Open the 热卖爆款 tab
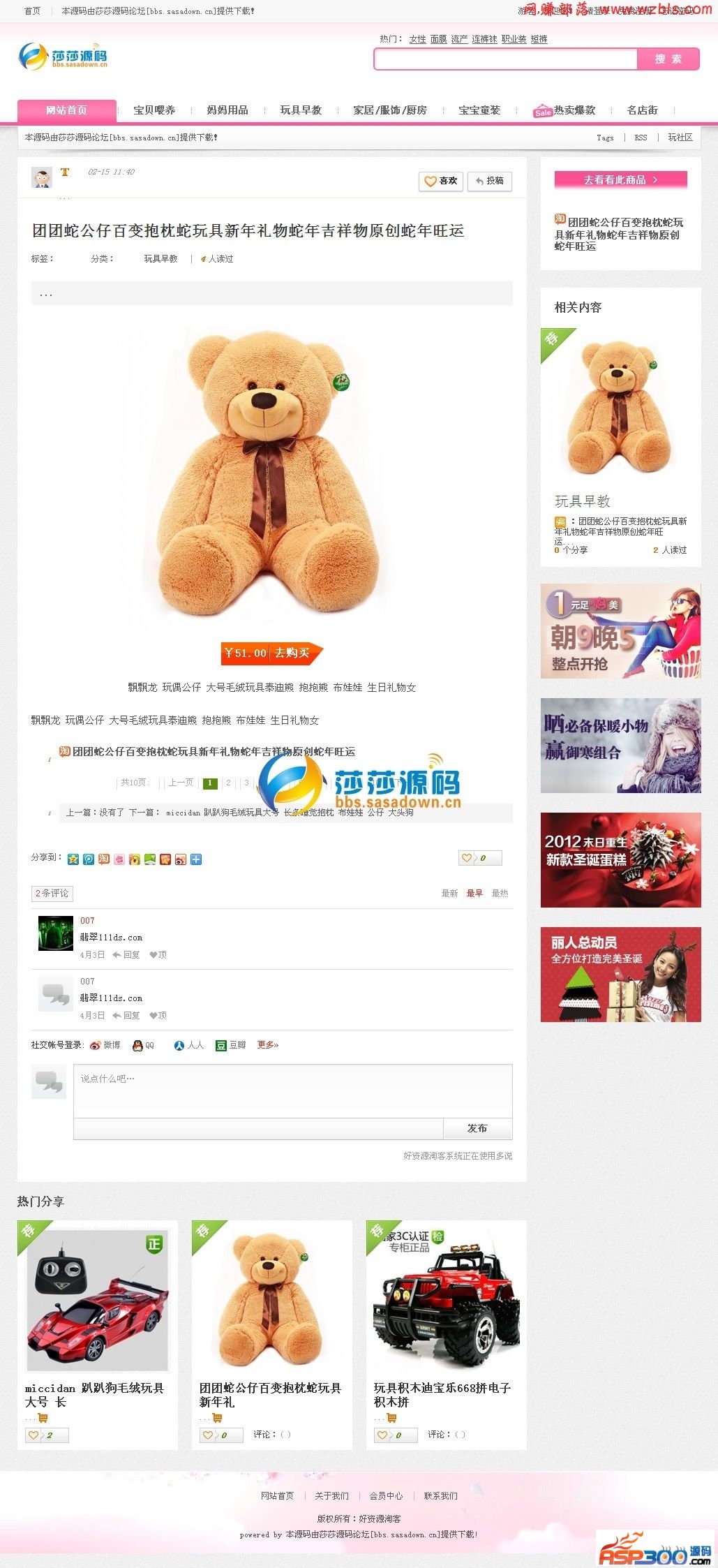Image resolution: width=718 pixels, height=1568 pixels. [565, 110]
